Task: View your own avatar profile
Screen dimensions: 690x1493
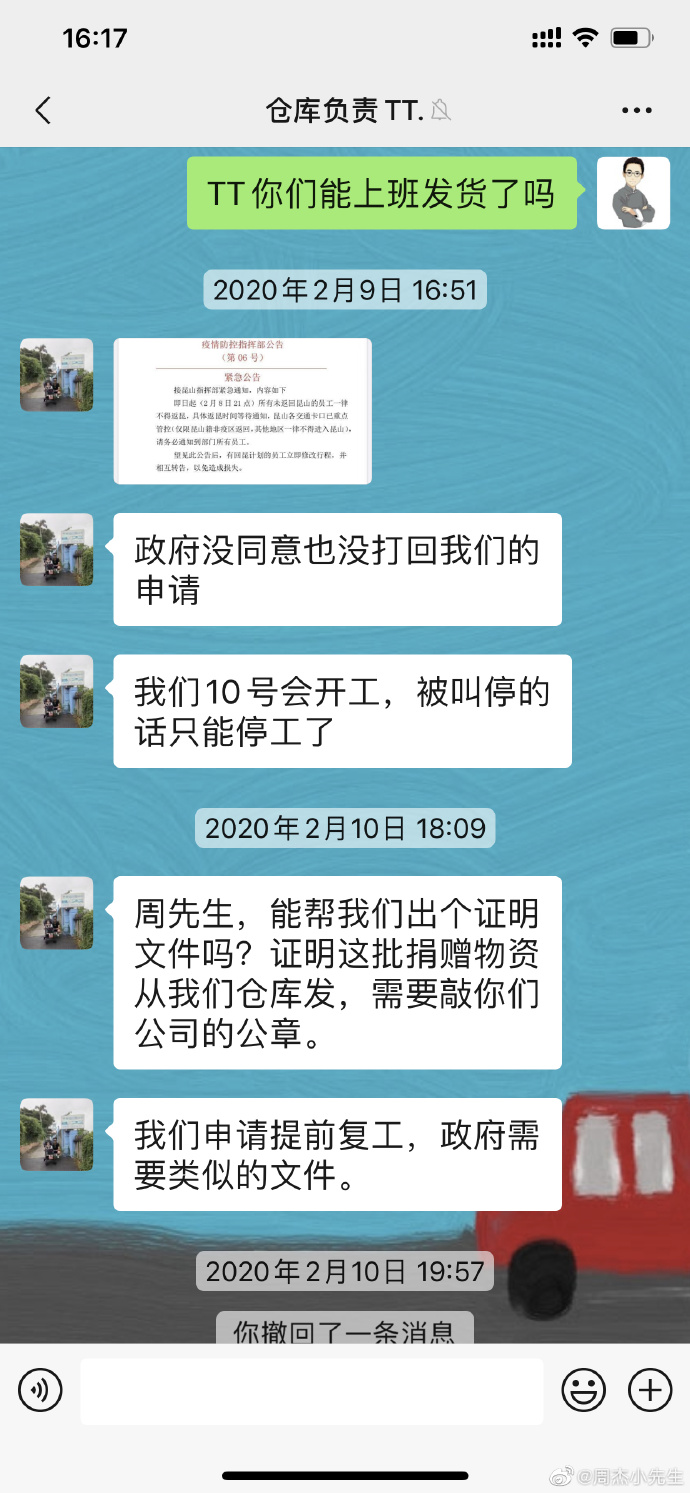Action: point(633,193)
